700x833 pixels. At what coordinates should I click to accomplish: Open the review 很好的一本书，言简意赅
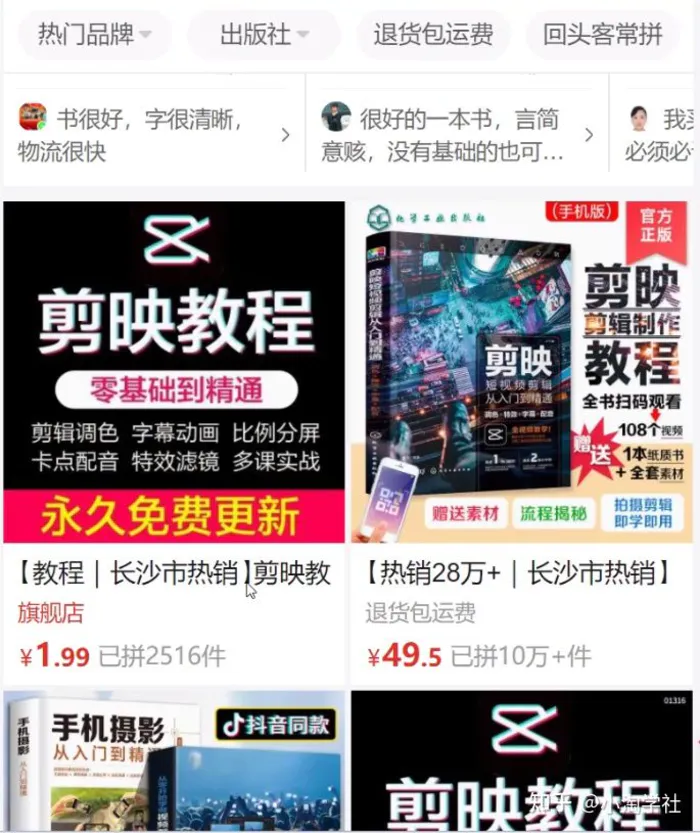[455, 135]
